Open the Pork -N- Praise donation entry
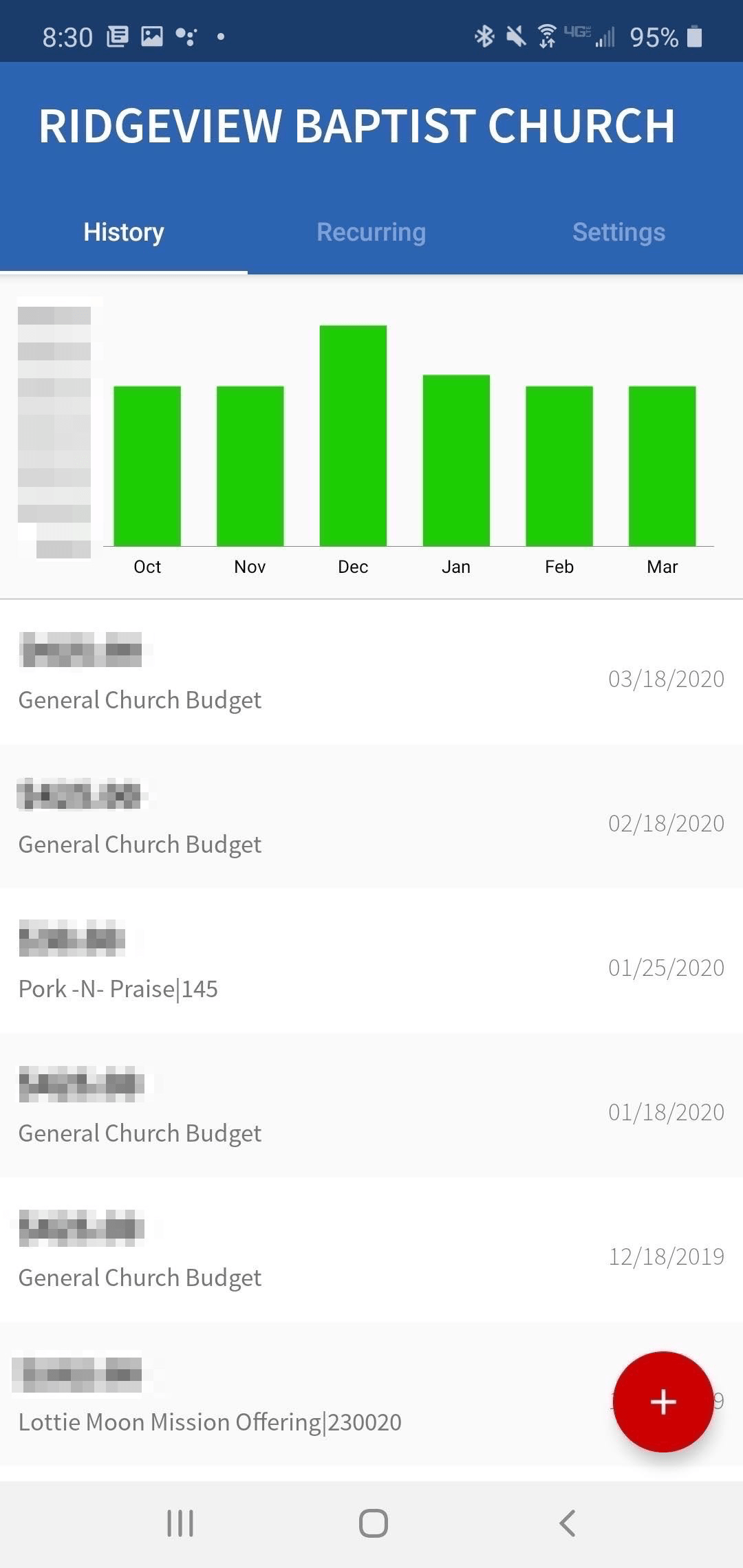 click(x=371, y=963)
